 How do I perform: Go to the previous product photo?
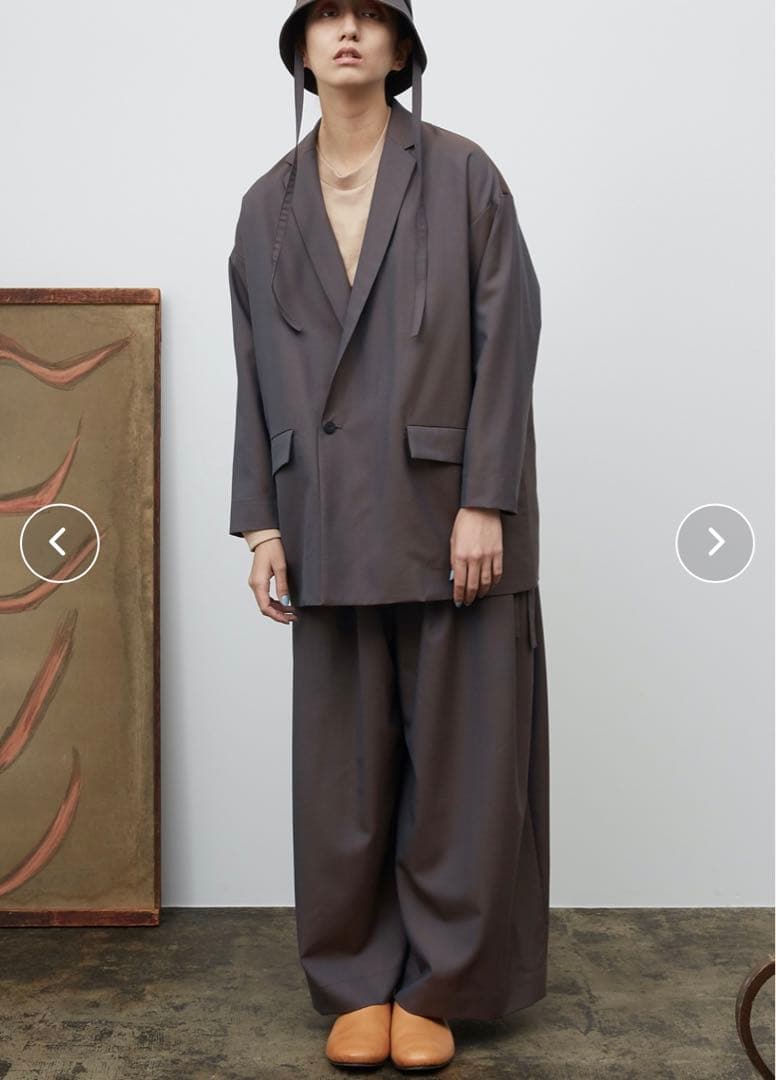pos(60,543)
